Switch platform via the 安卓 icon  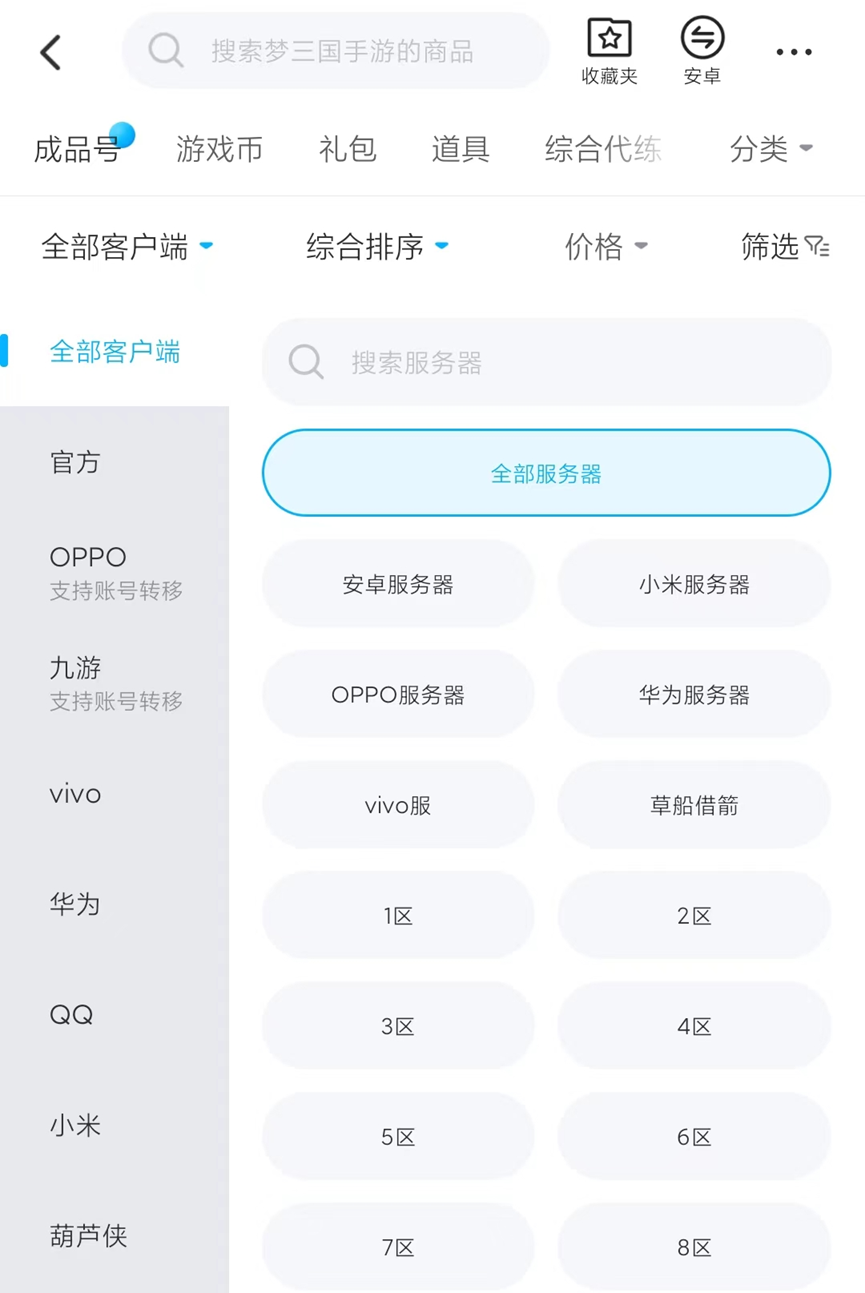[x=702, y=50]
